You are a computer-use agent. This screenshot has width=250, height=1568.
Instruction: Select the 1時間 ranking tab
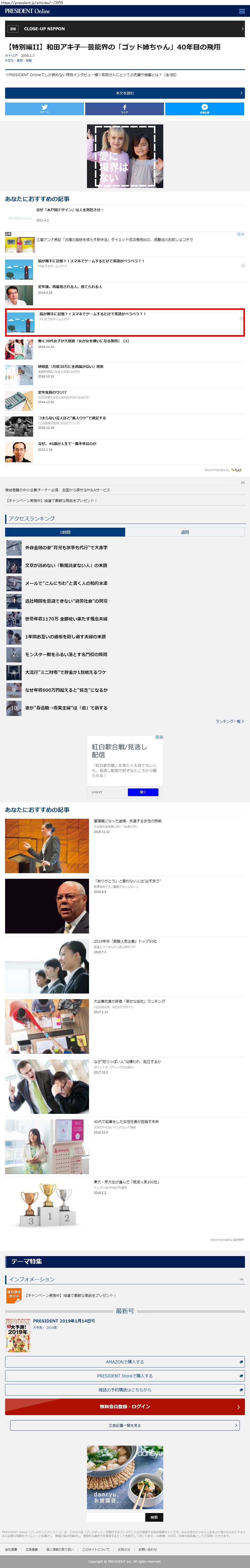[65, 532]
